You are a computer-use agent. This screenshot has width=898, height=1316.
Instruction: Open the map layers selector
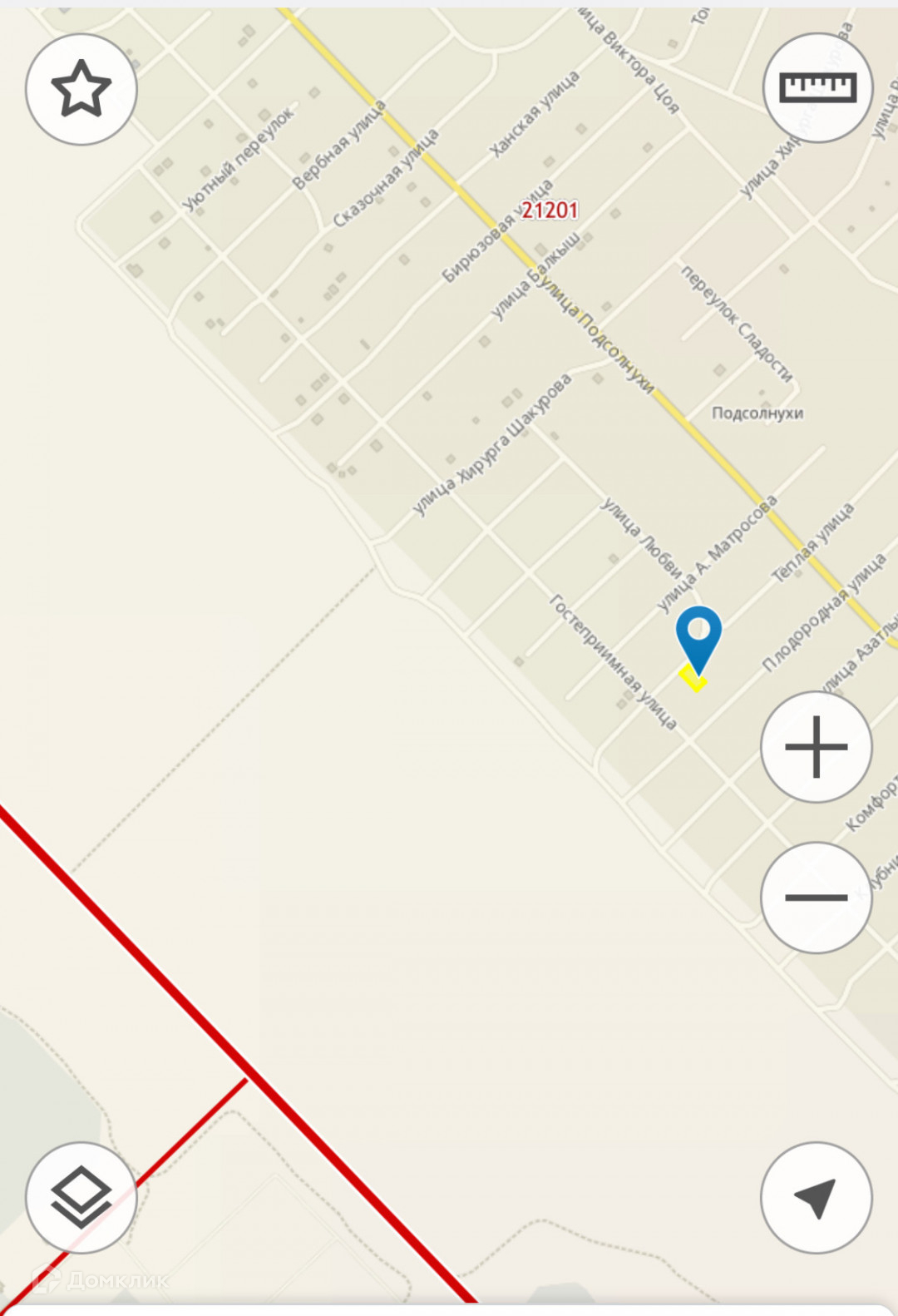(81, 1197)
